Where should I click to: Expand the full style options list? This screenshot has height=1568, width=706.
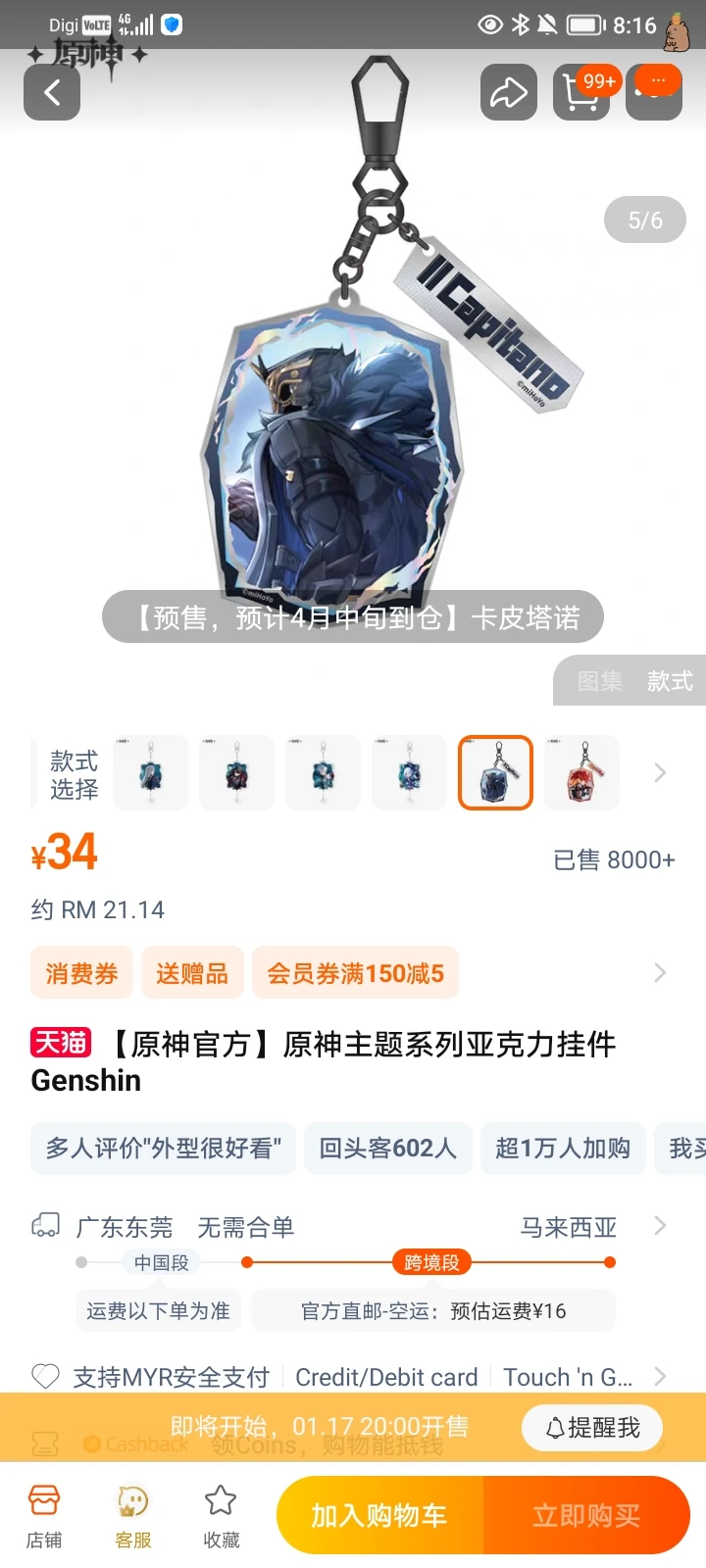pos(660,773)
